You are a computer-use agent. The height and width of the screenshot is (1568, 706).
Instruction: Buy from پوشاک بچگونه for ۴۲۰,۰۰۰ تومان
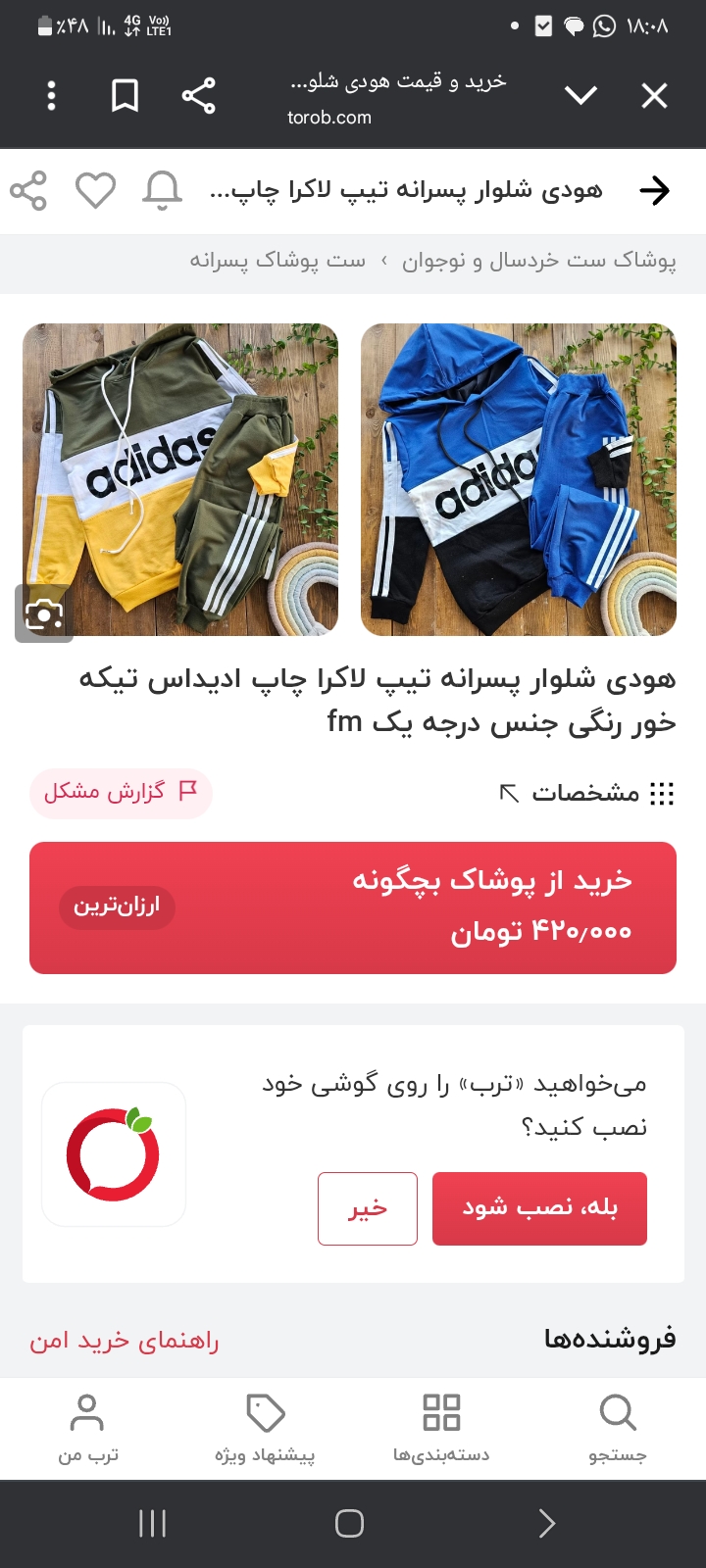[x=353, y=907]
